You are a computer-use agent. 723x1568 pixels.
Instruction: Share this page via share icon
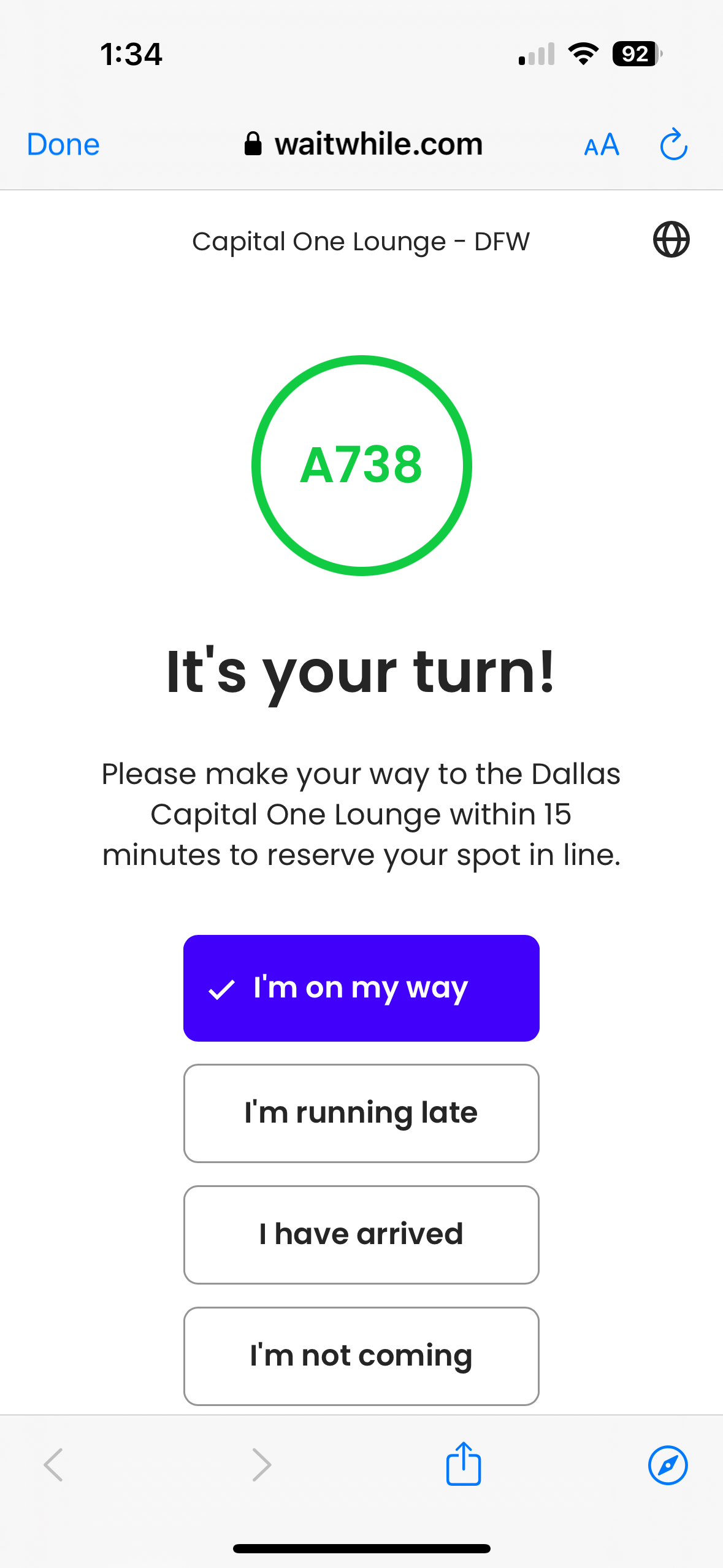464,1464
